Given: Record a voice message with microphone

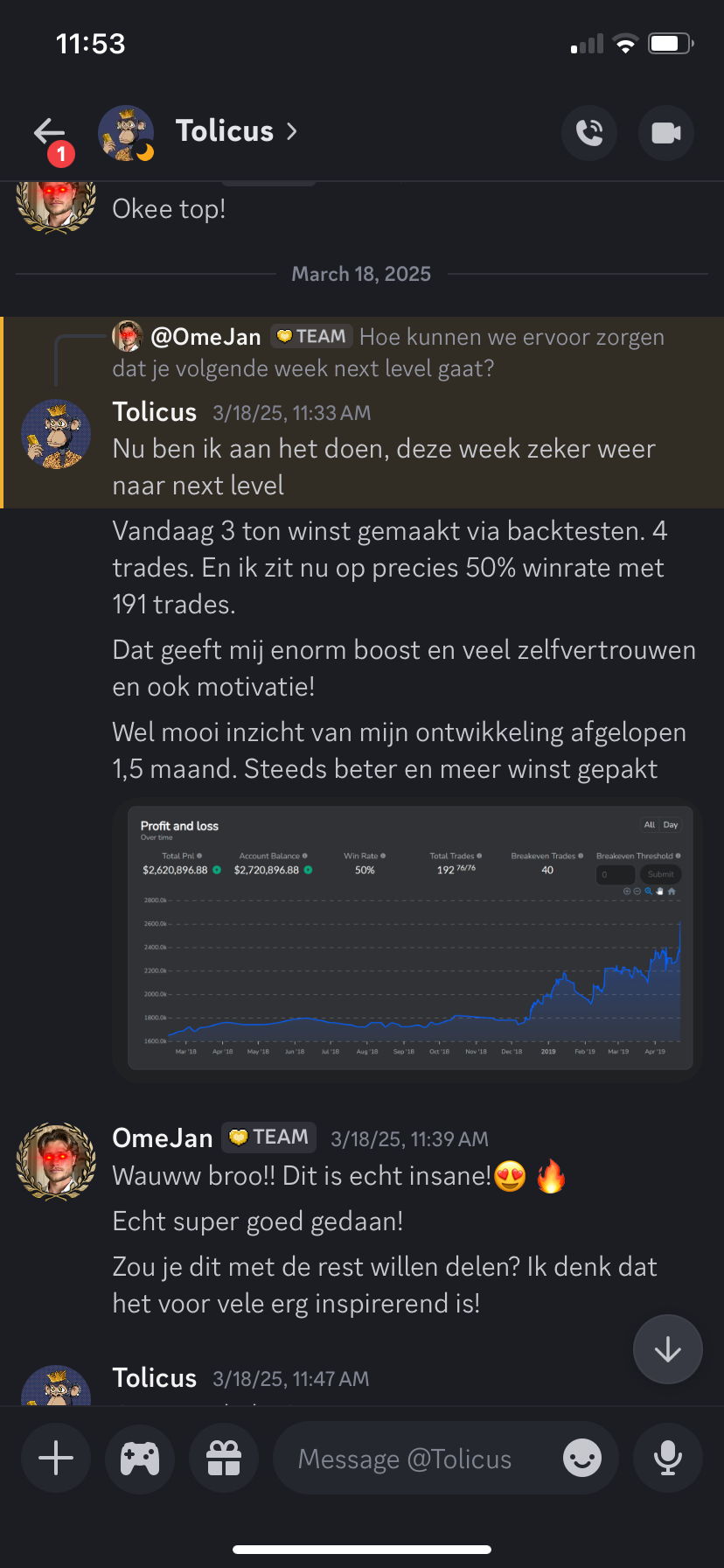Looking at the screenshot, I should pos(668,1458).
